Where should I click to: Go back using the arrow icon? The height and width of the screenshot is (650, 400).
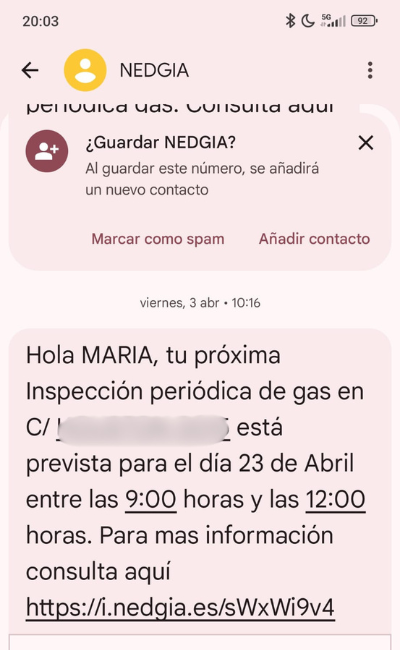pos(30,70)
